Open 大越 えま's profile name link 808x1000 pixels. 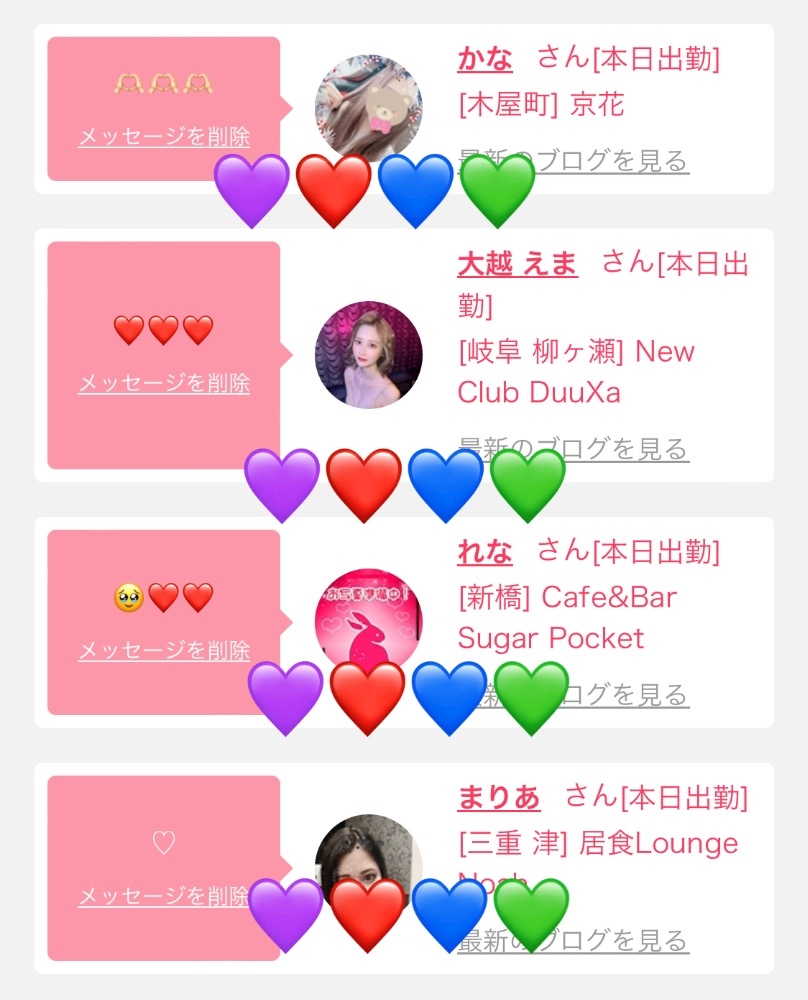(x=517, y=264)
